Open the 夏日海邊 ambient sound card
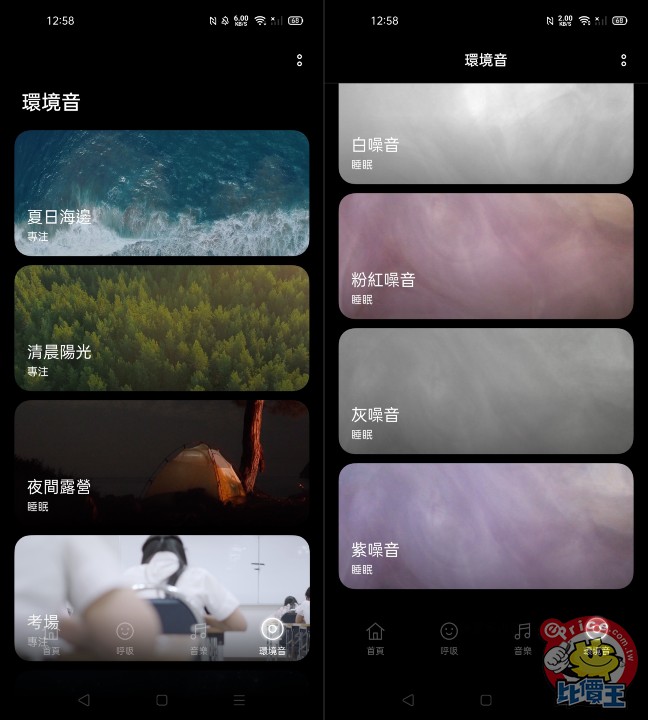This screenshot has width=648, height=720. pyautogui.click(x=162, y=193)
